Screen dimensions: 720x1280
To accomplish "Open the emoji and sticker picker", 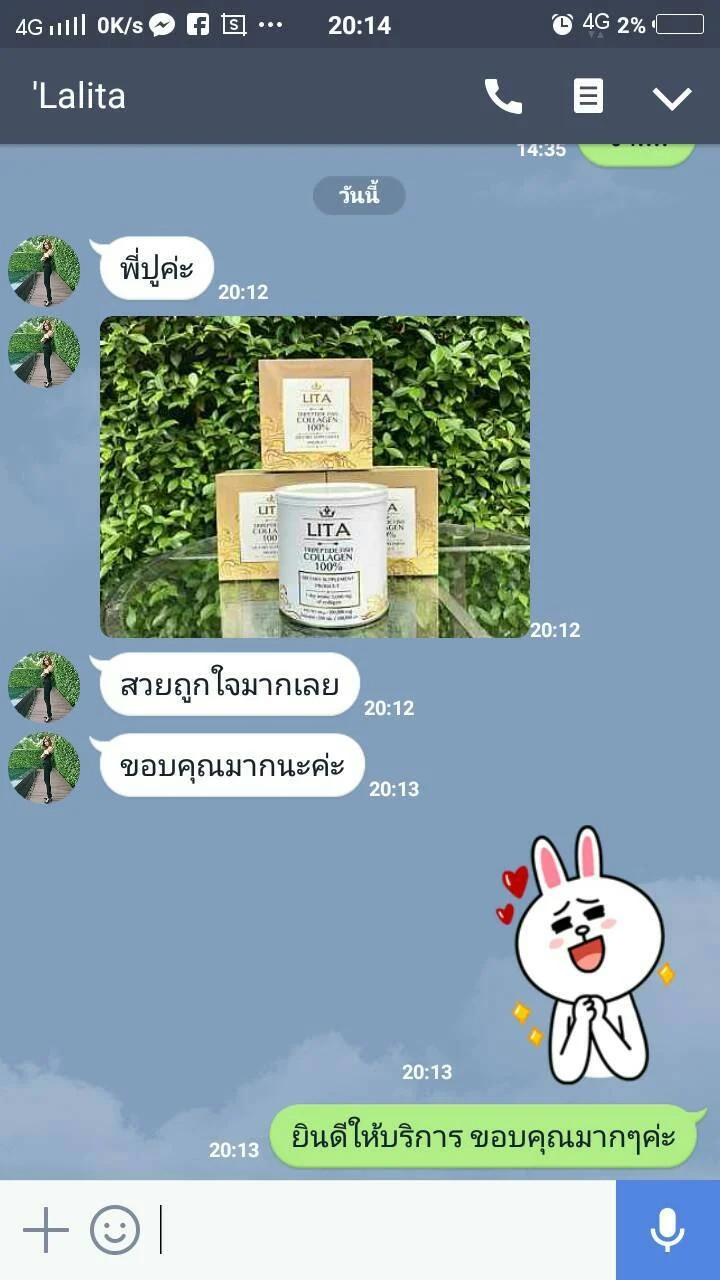I will [x=115, y=1230].
